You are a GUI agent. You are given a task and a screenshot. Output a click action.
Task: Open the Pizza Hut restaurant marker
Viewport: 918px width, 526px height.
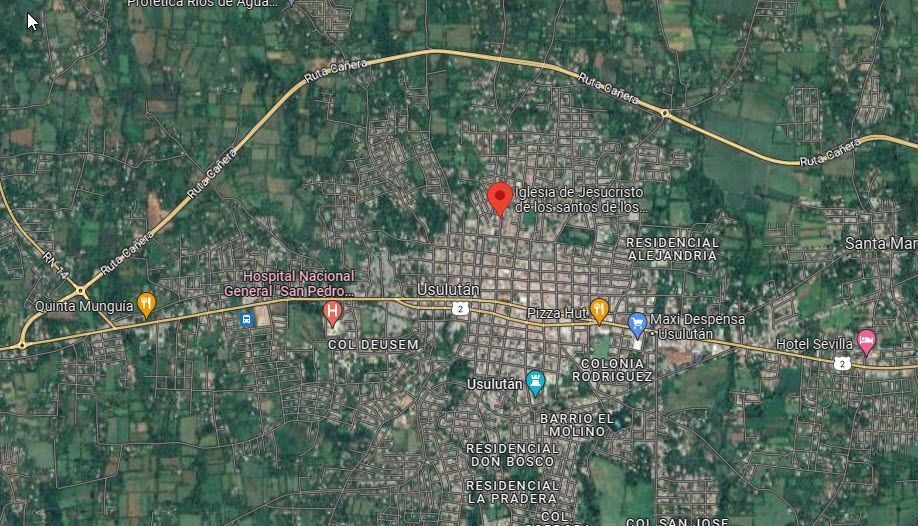[599, 310]
